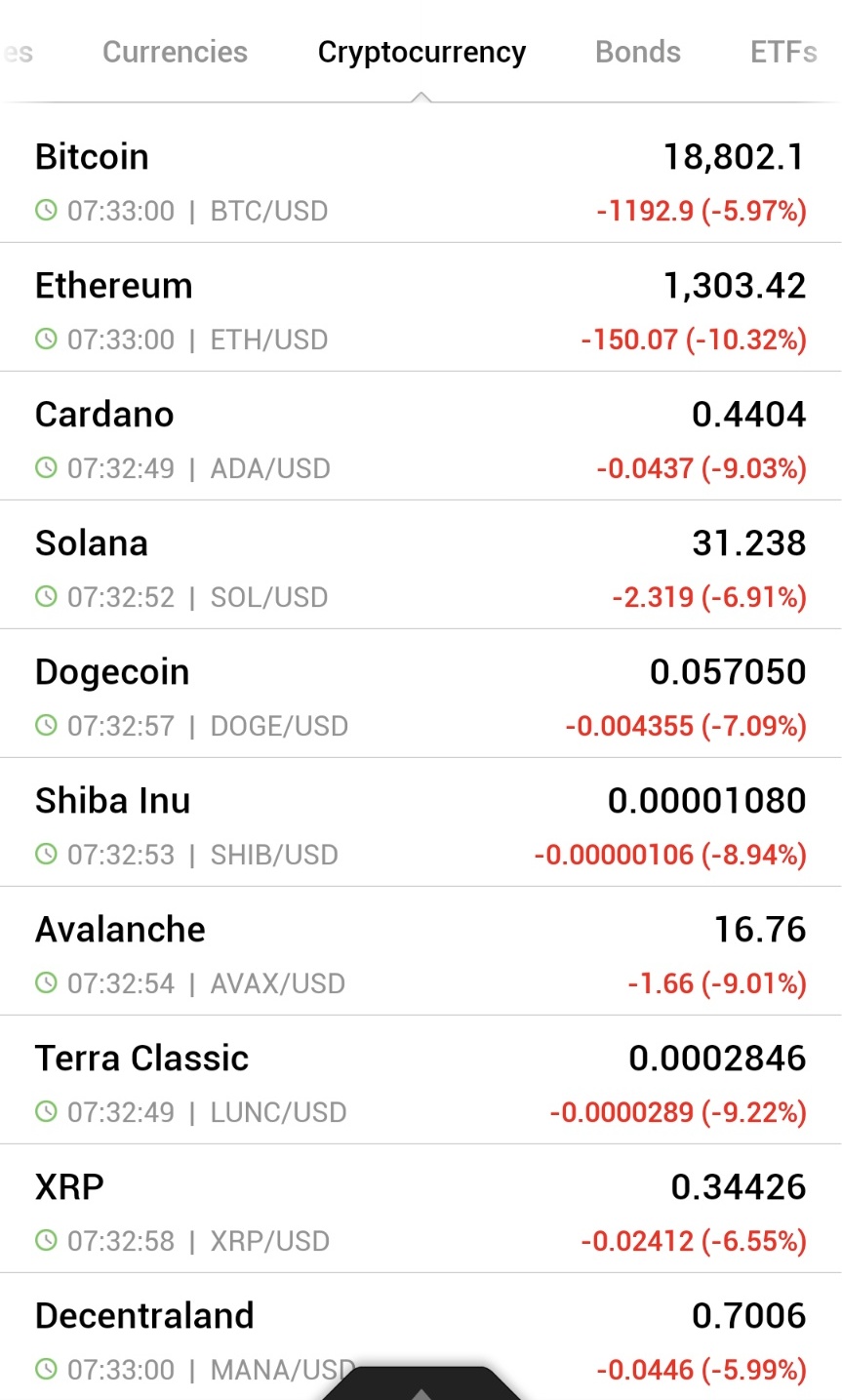The width and height of the screenshot is (842, 1400).
Task: Open the ETFs tab
Action: tap(783, 52)
